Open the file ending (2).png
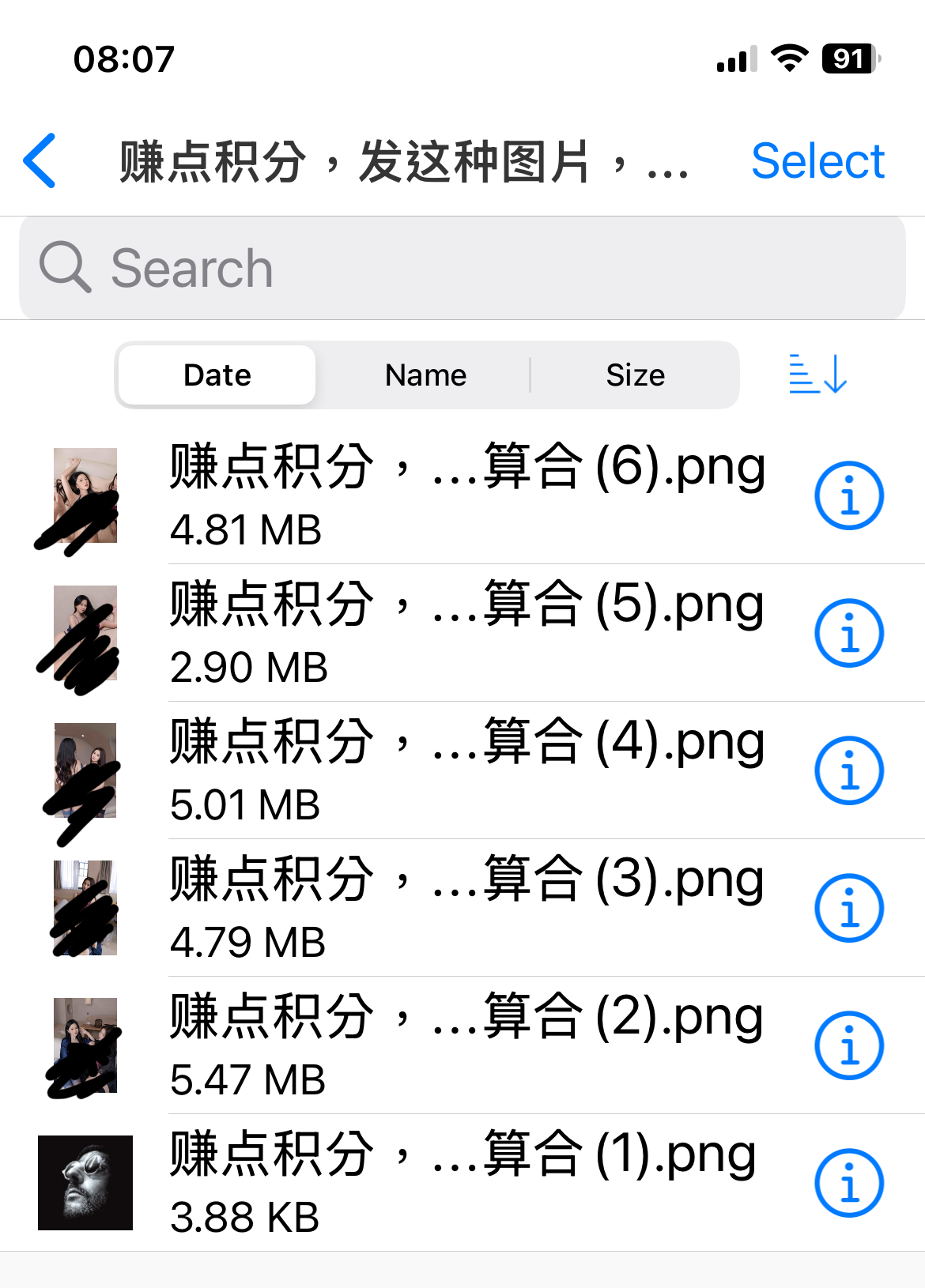This screenshot has height=1288, width=925. click(466, 1045)
